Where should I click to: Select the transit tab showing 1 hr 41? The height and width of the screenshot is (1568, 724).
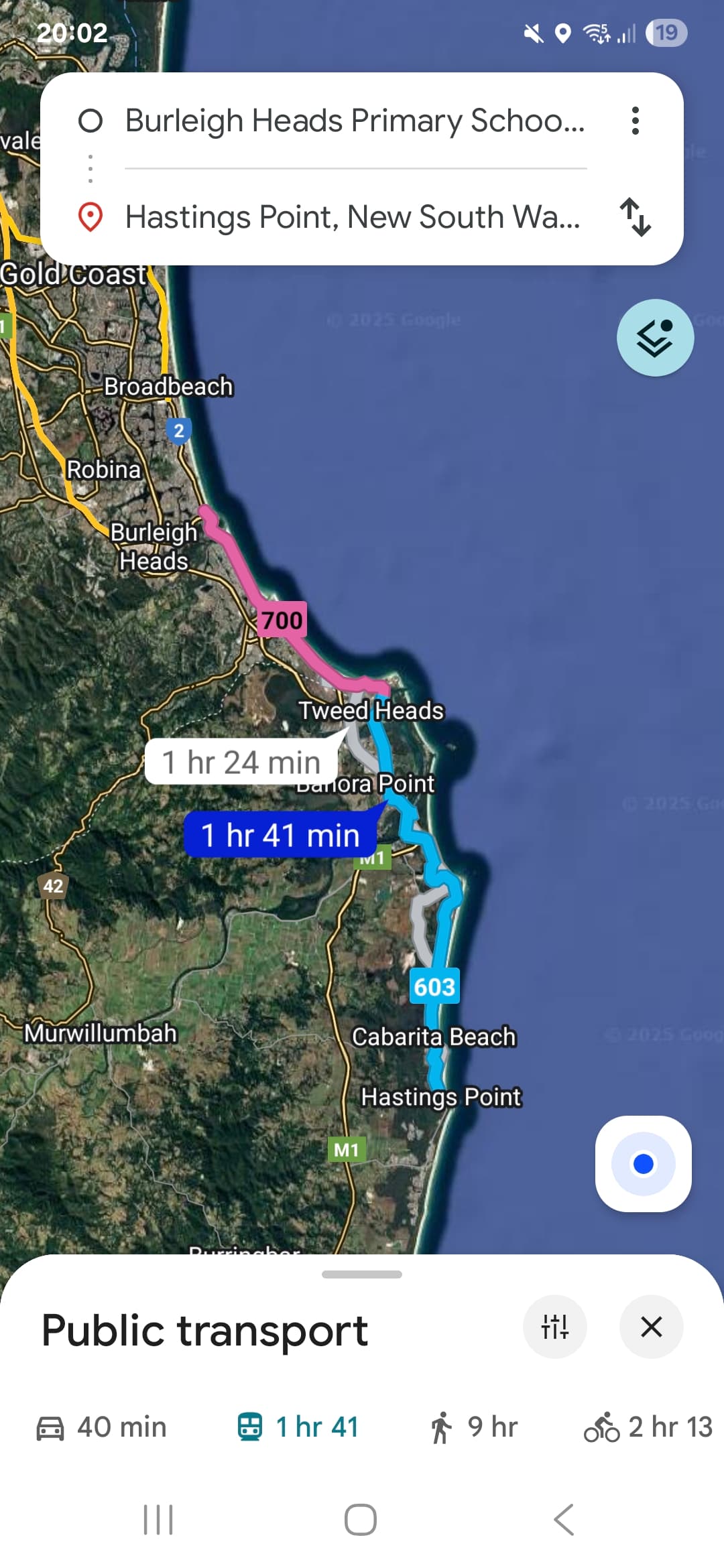pos(298,1427)
